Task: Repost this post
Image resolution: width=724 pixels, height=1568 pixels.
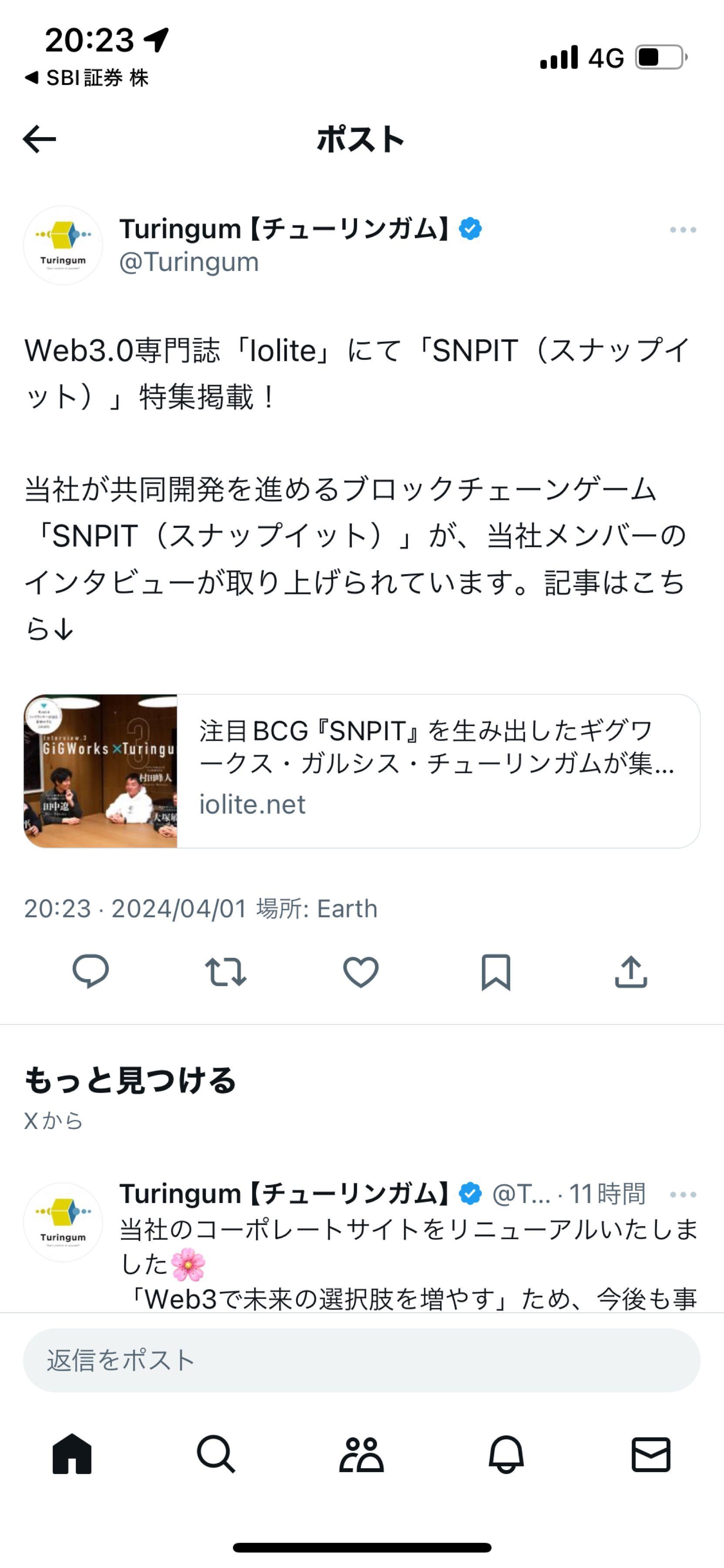Action: 226,971
